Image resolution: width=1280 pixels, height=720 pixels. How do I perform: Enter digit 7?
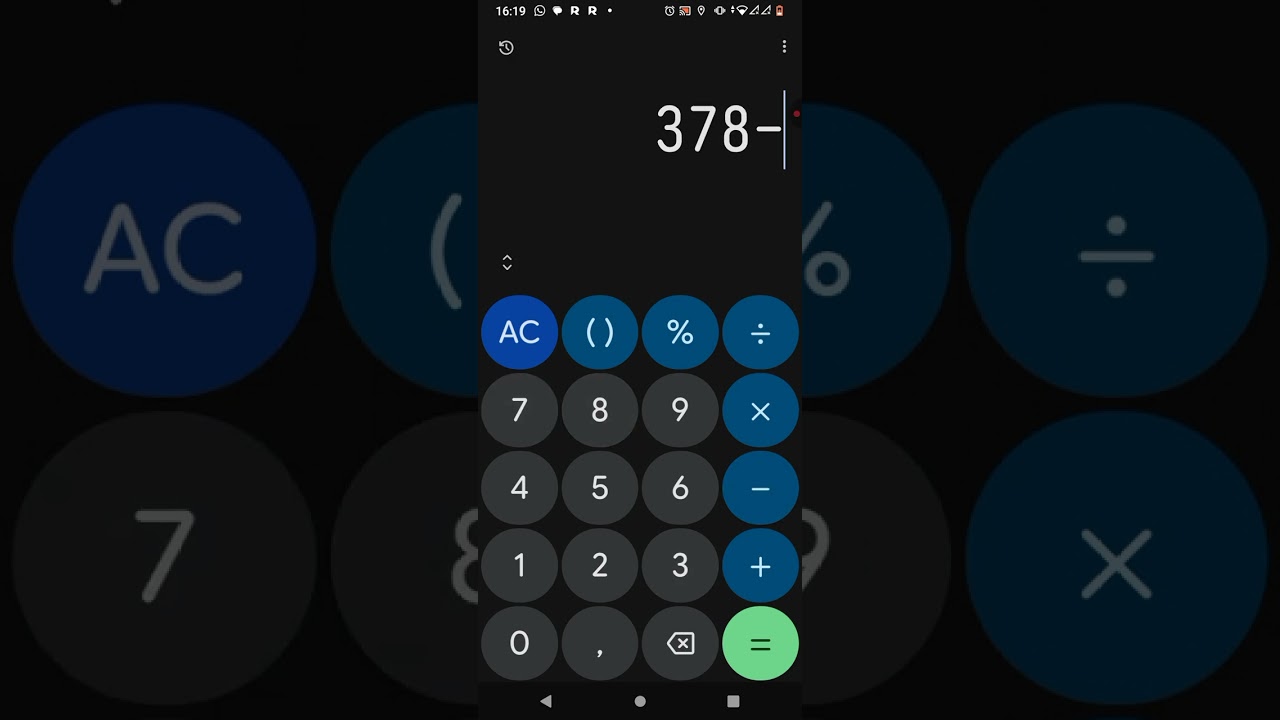click(519, 410)
